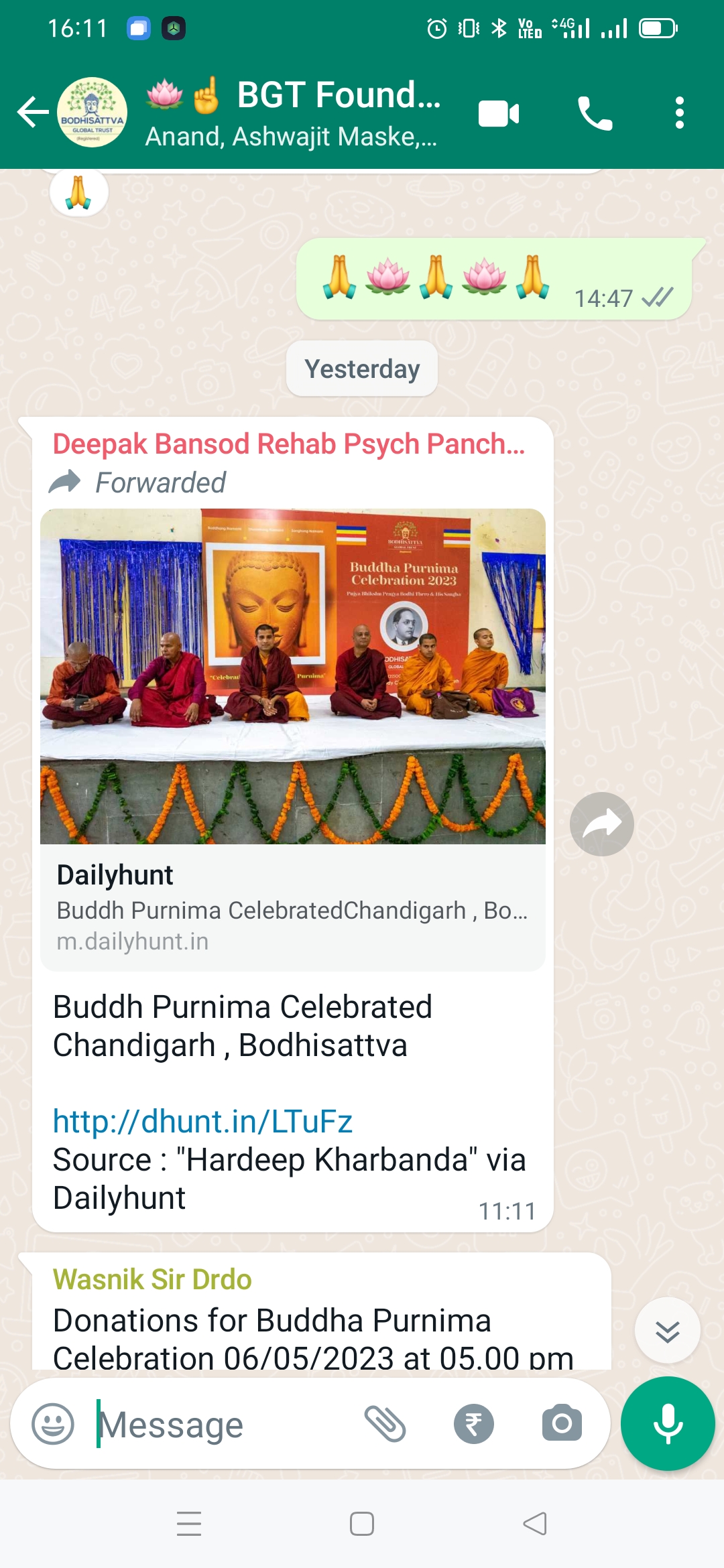724x1568 pixels.
Task: Open the rupee payment option
Action: 474,1424
